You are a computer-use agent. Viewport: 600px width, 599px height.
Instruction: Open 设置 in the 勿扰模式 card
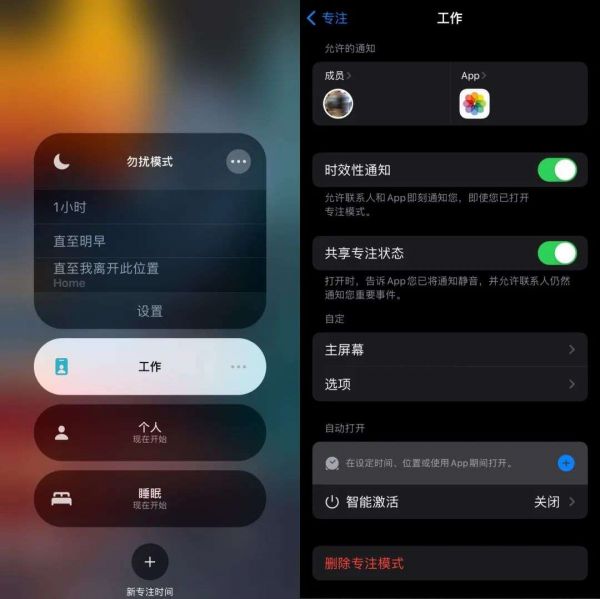coord(150,311)
